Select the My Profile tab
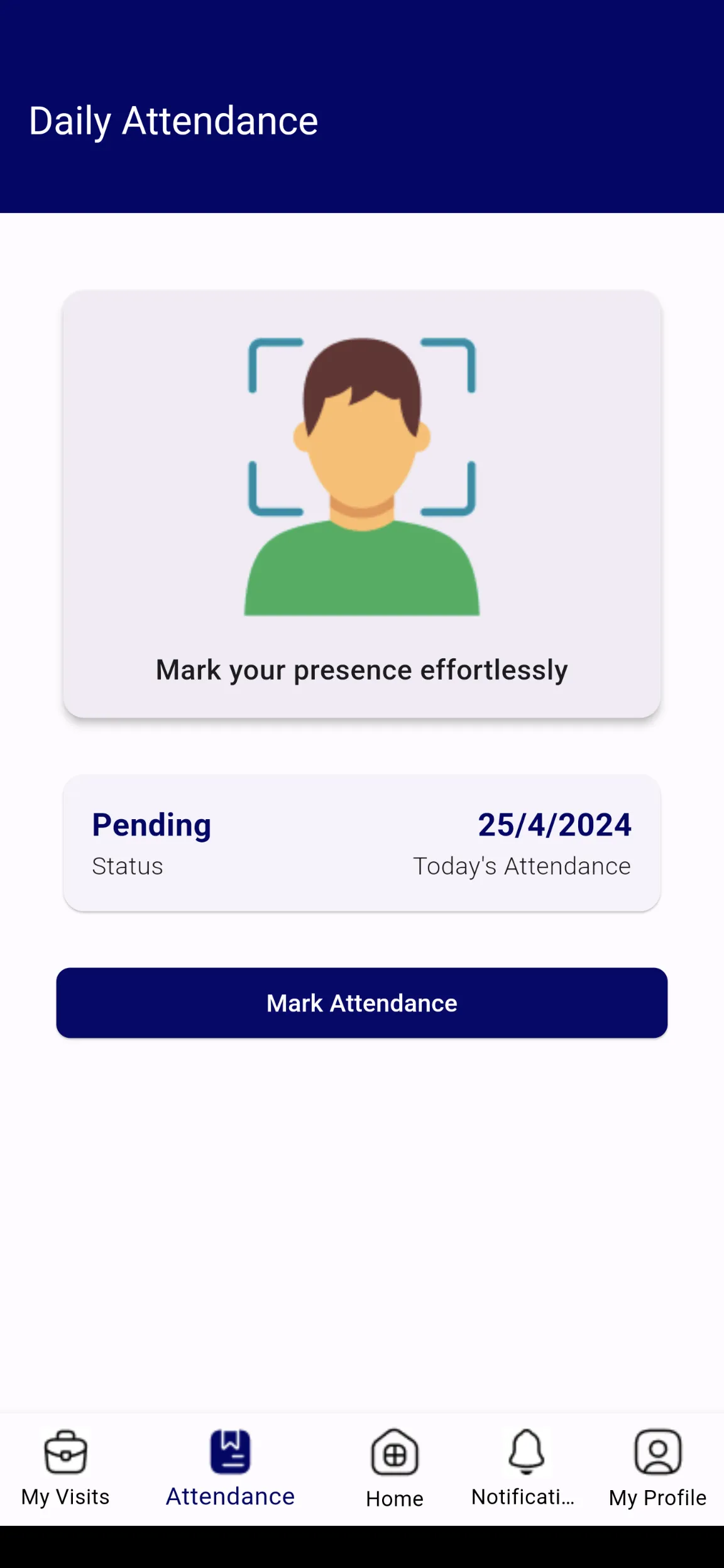The image size is (724, 1568). point(657,1476)
